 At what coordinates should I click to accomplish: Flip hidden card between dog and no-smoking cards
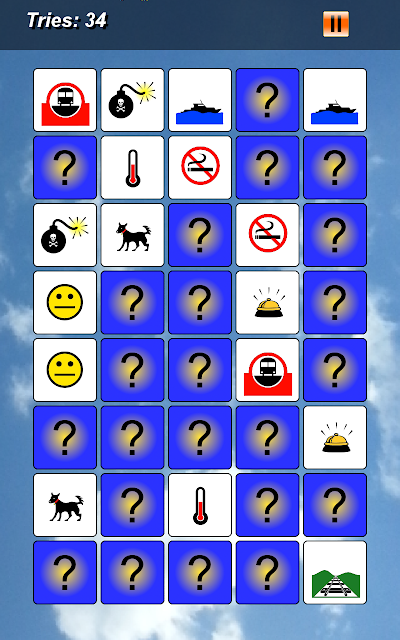click(x=200, y=235)
